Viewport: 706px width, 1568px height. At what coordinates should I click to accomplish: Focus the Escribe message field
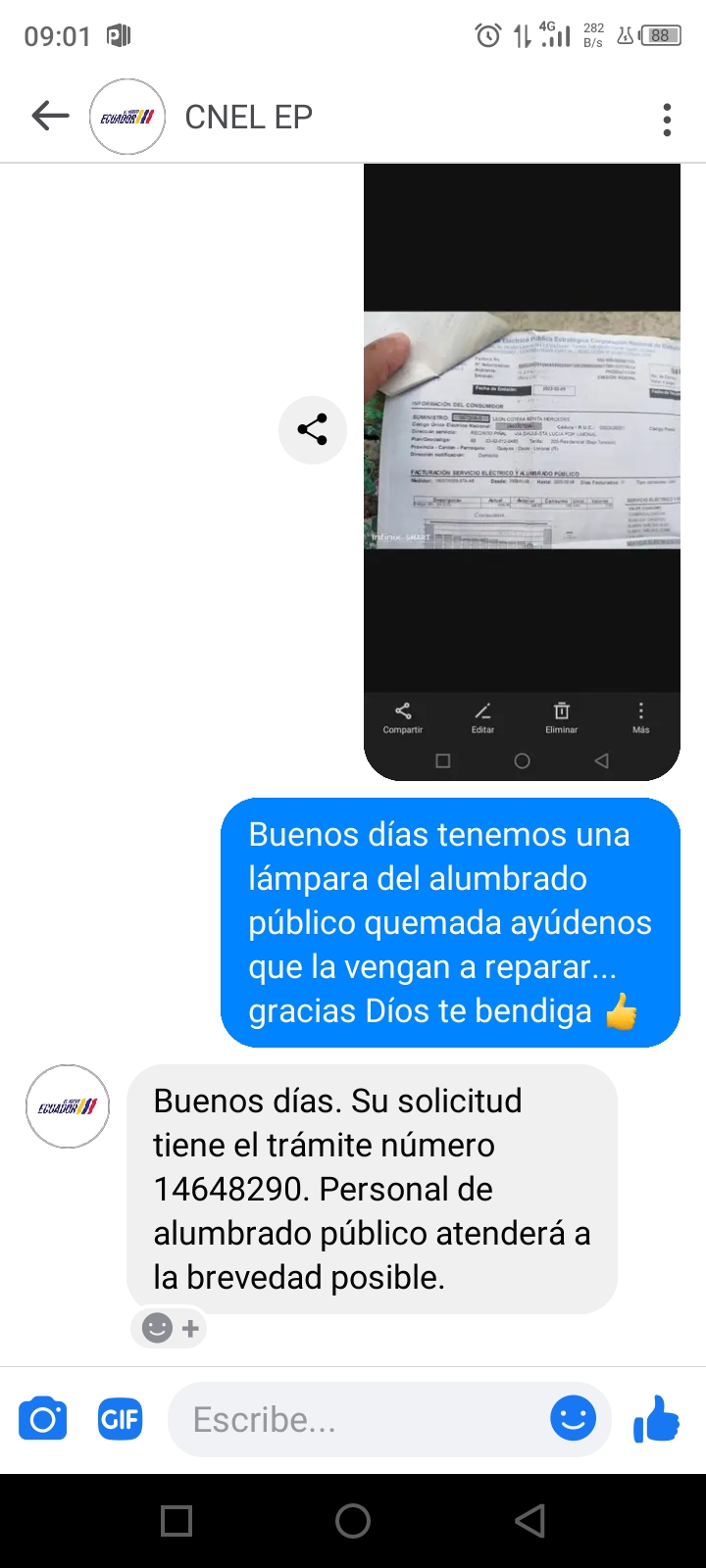[x=353, y=1419]
